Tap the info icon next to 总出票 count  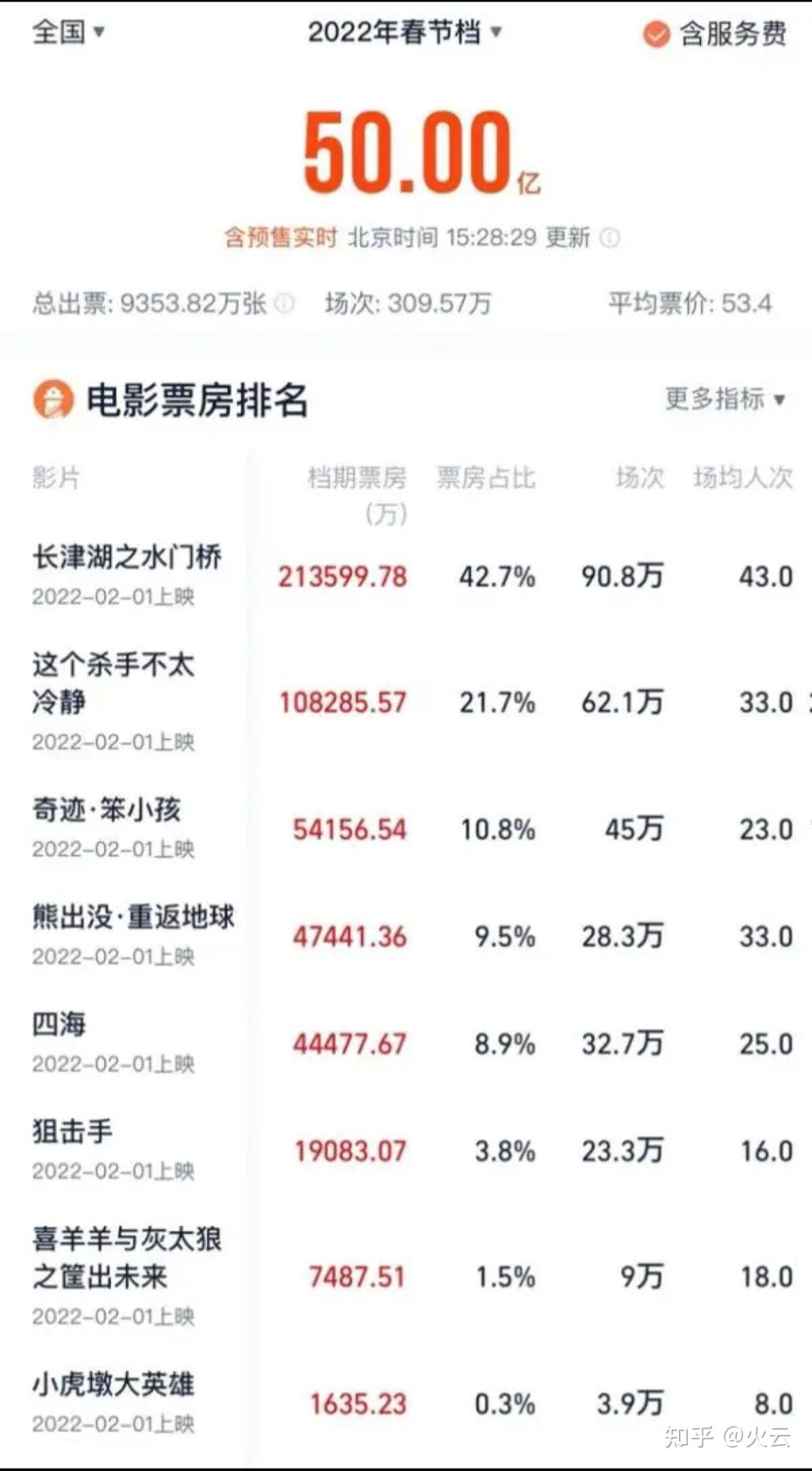[283, 305]
